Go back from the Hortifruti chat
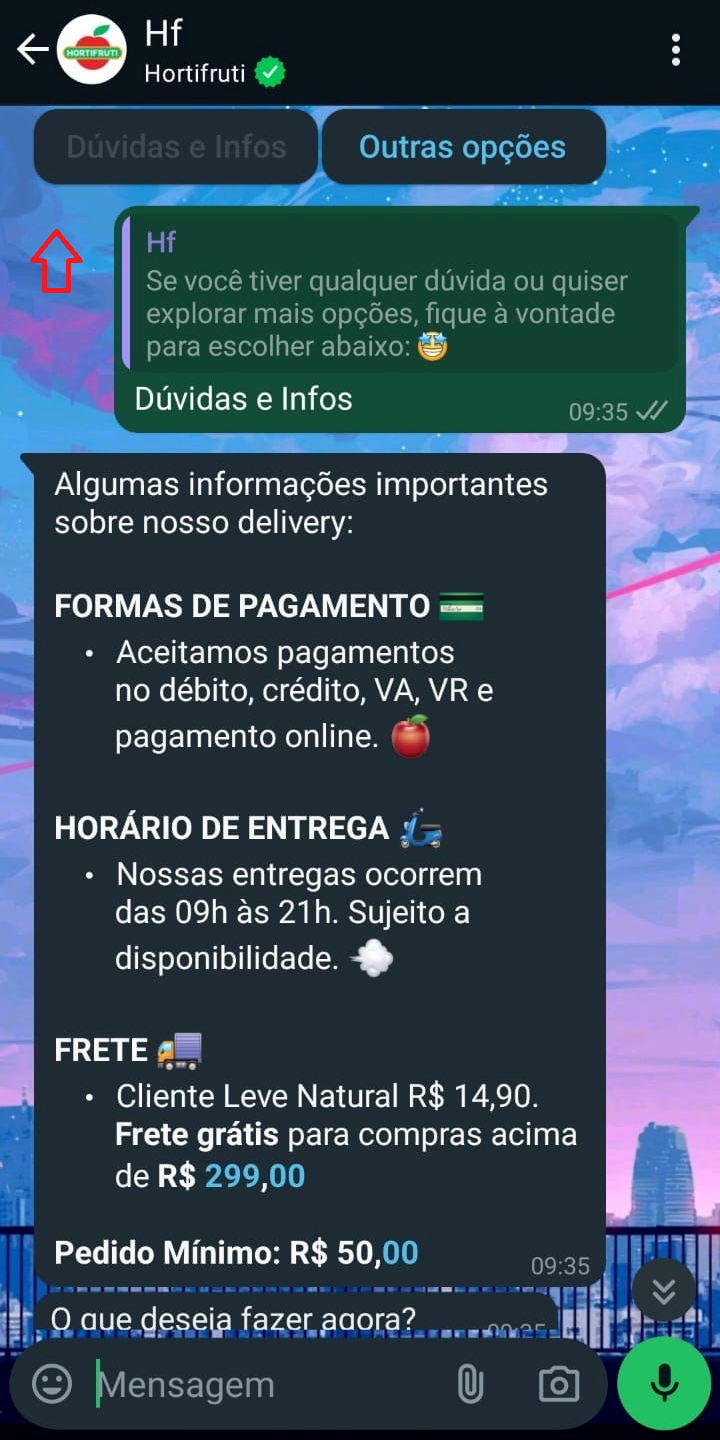The width and height of the screenshot is (720, 1440). 32,49
